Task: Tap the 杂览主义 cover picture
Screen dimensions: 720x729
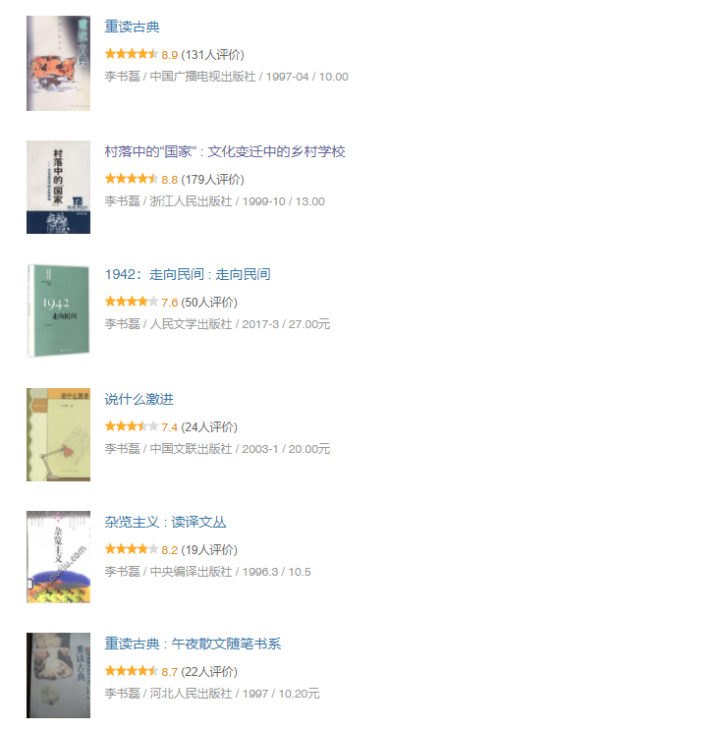Action: point(58,557)
